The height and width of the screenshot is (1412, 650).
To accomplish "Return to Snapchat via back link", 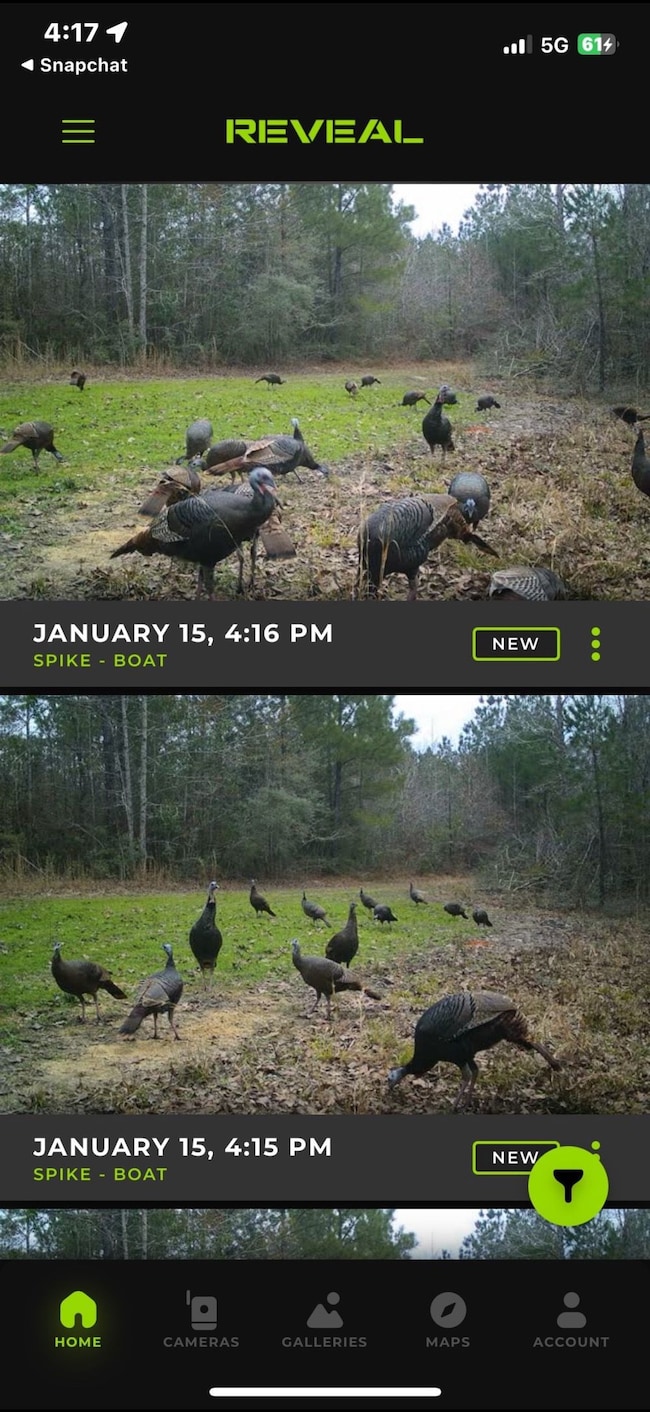I will (75, 65).
